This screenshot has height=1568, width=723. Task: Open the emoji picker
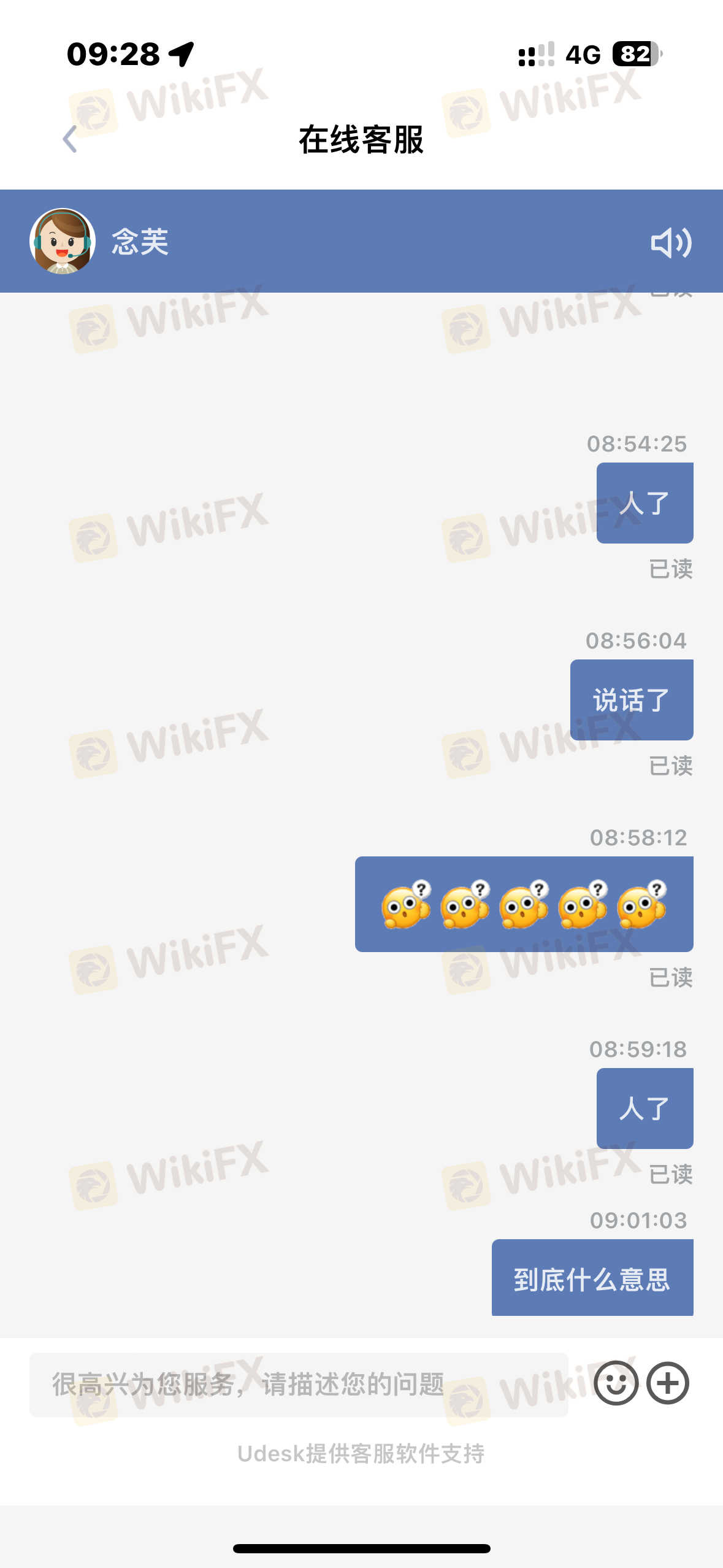click(x=616, y=1383)
